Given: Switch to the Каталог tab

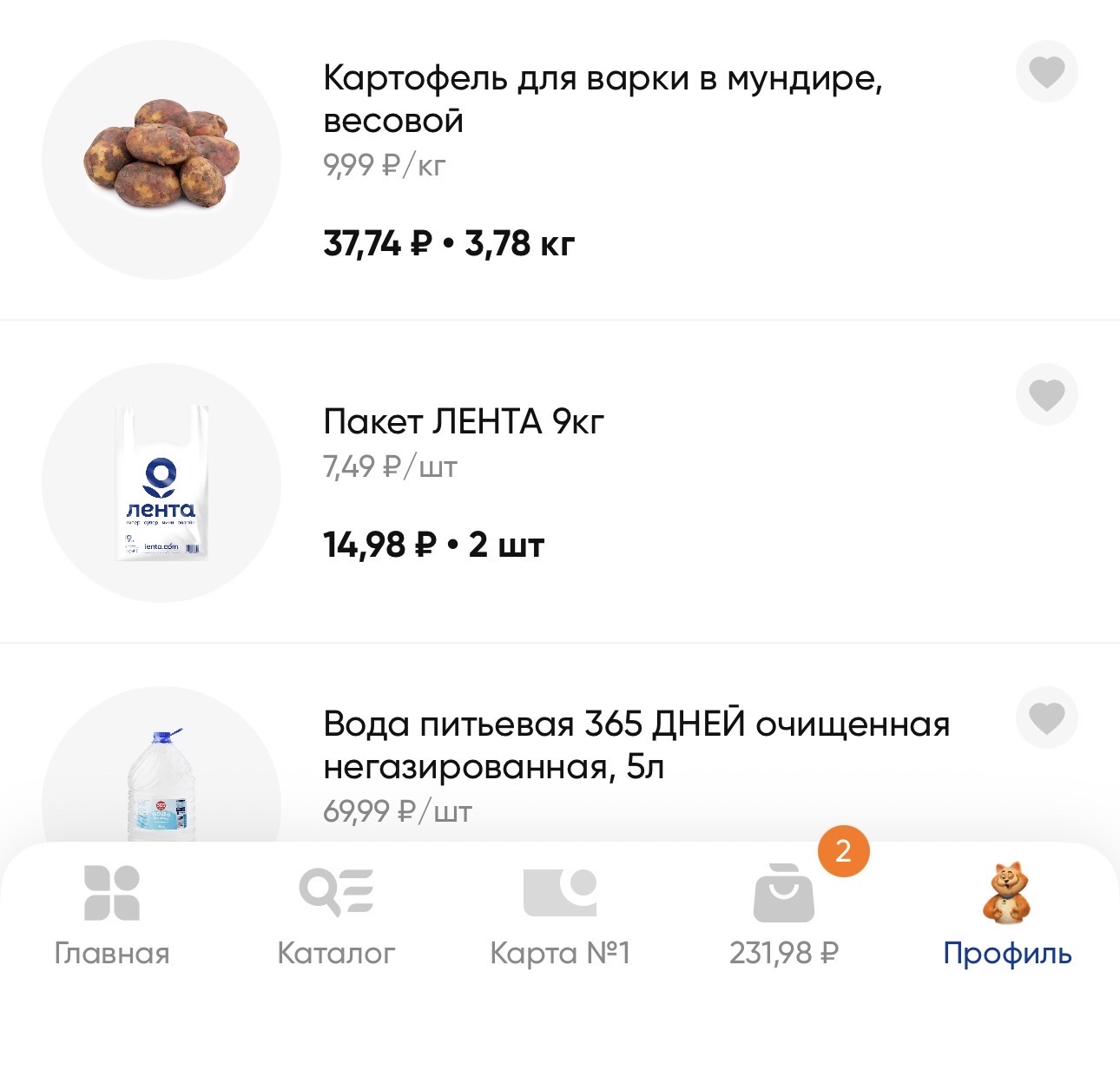Looking at the screenshot, I should (x=336, y=916).
